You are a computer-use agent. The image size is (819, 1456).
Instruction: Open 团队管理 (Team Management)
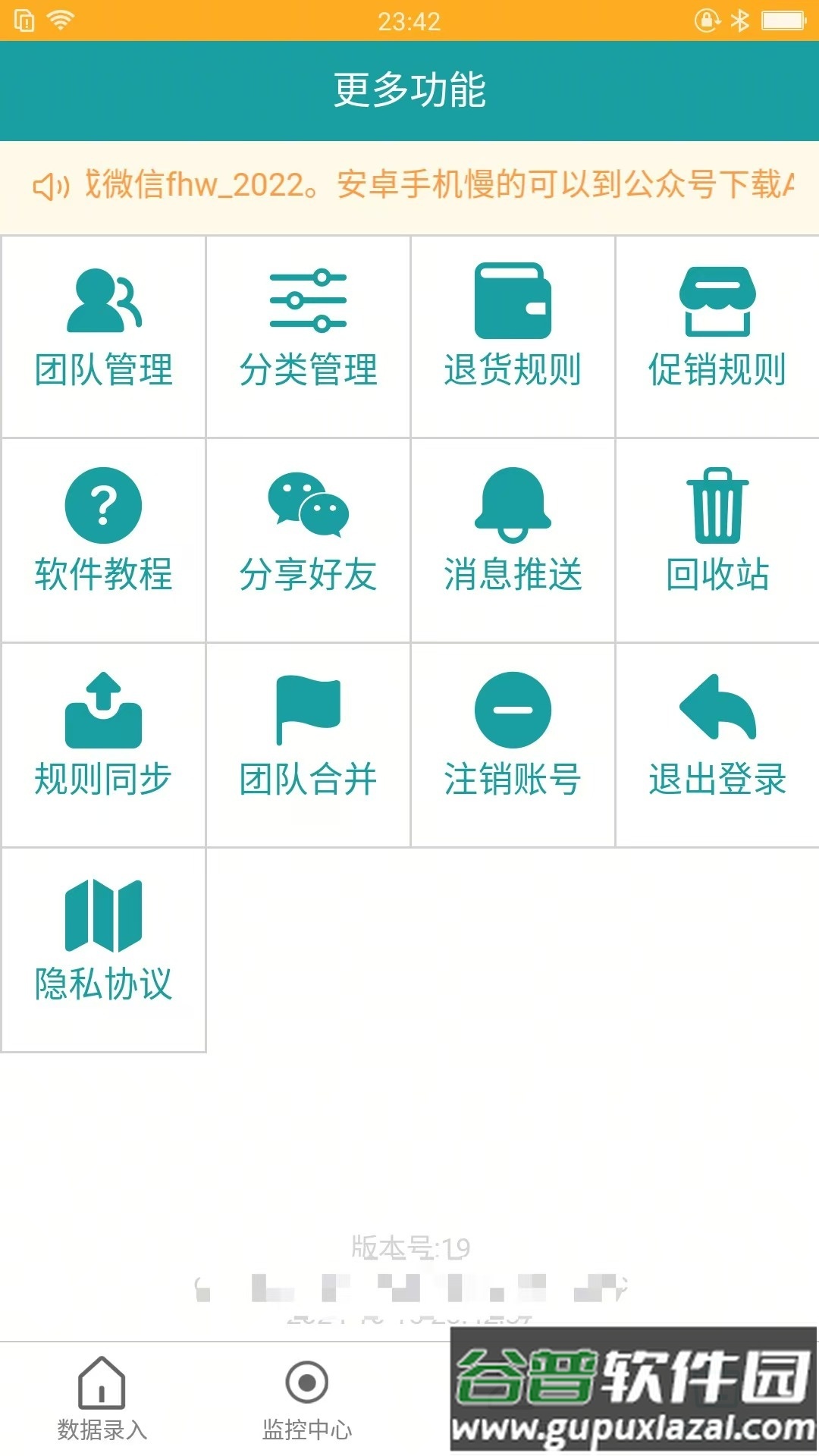[102, 326]
